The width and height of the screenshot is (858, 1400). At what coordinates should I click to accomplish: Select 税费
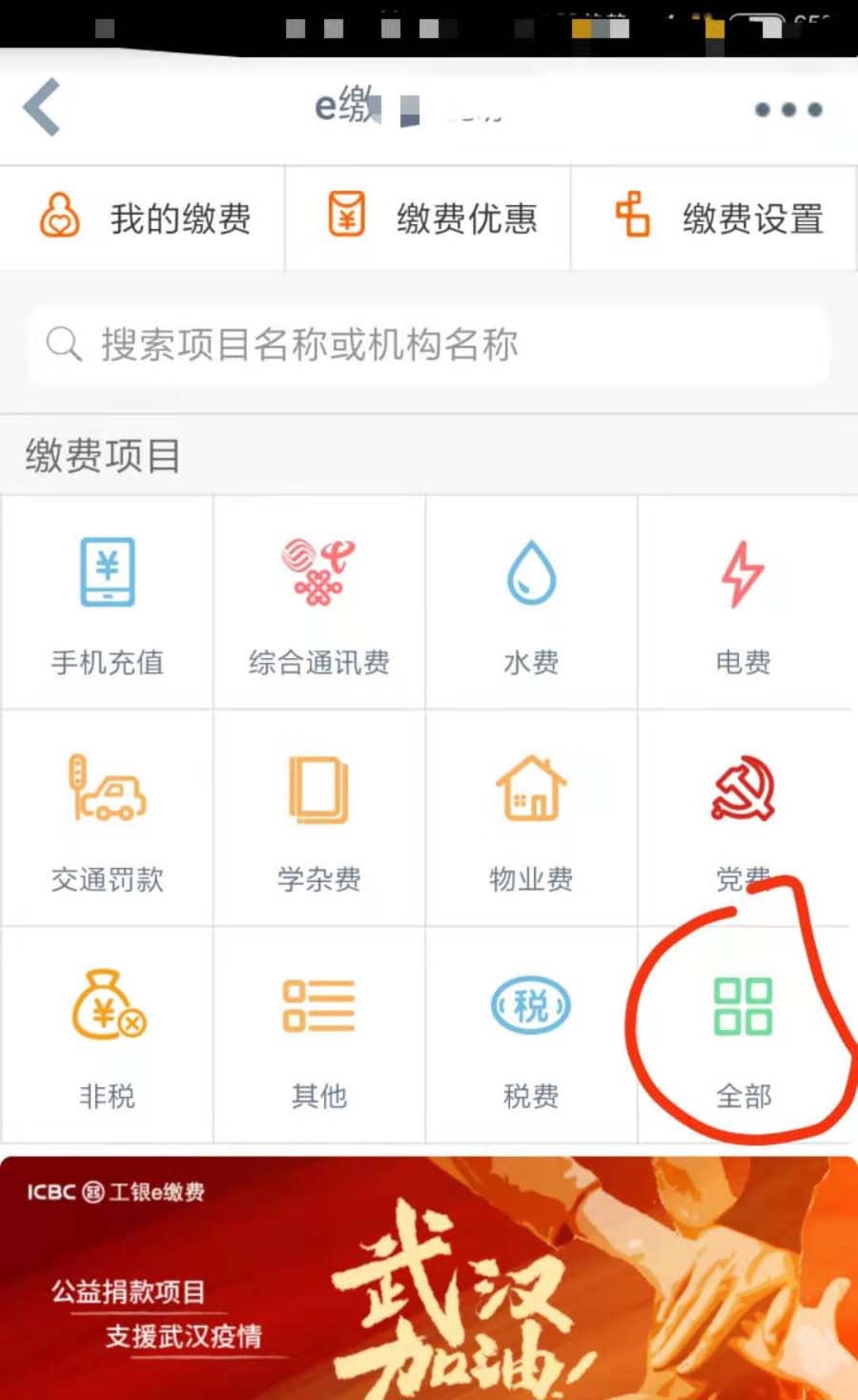pyautogui.click(x=531, y=1036)
